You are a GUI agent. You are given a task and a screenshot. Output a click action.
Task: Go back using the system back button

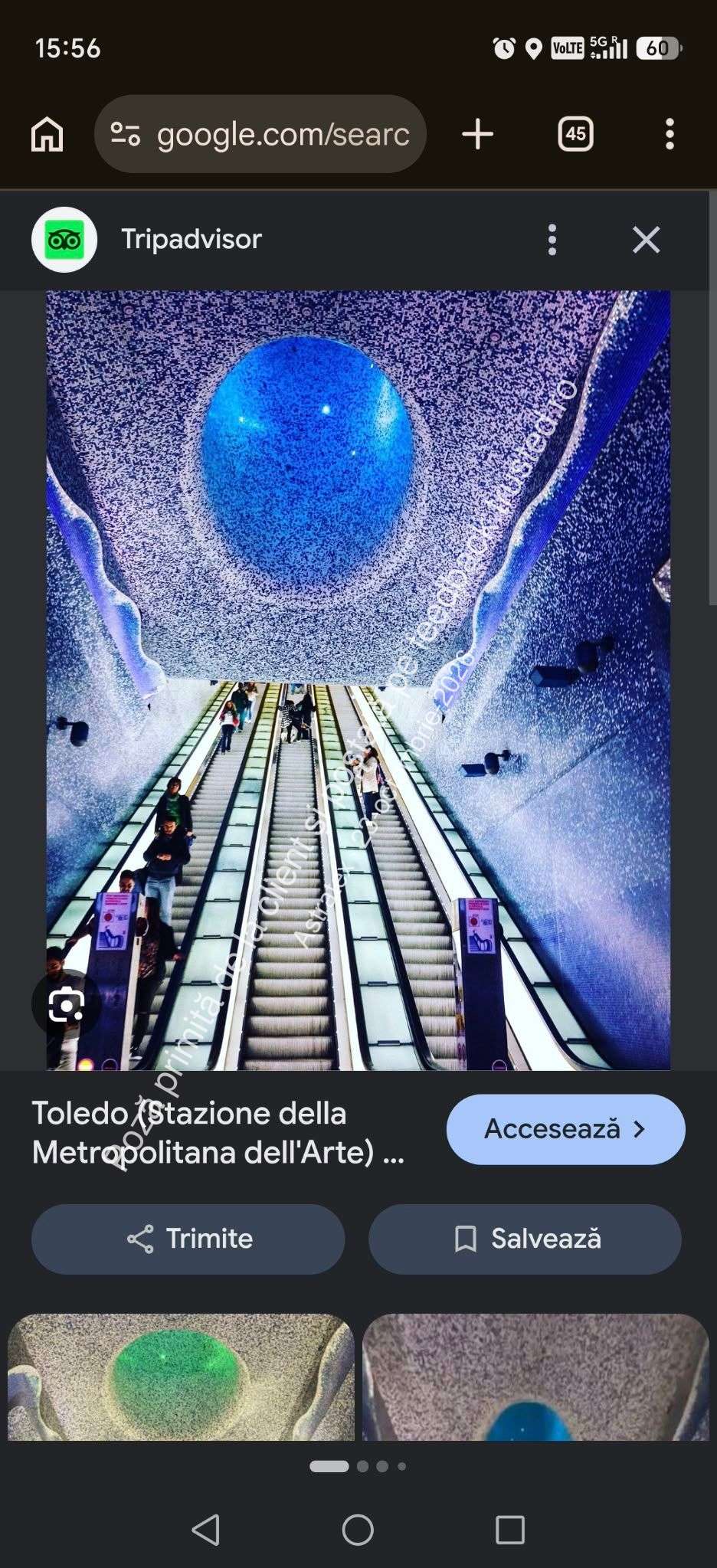click(x=205, y=1530)
